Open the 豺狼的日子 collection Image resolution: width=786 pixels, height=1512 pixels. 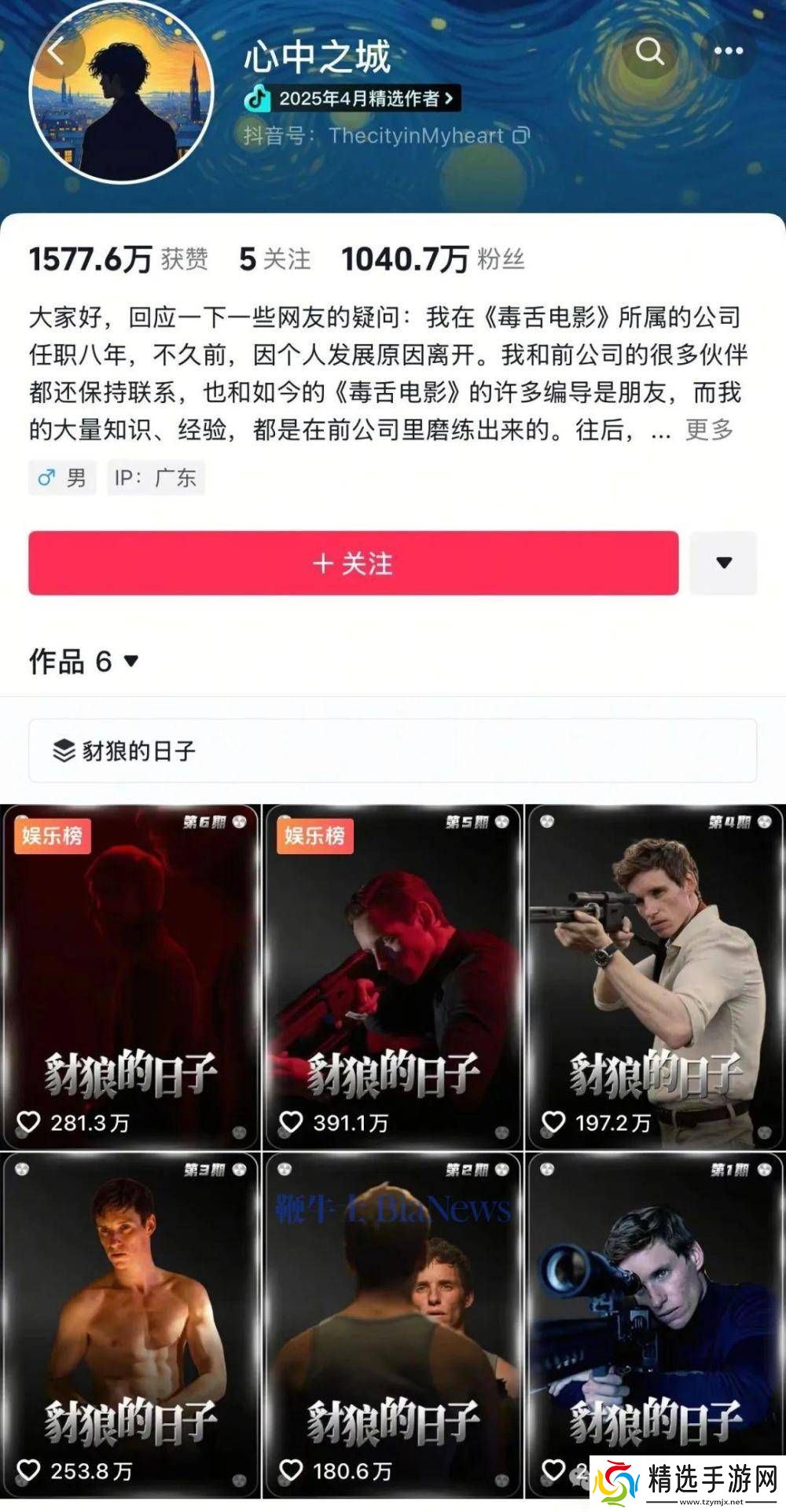coord(392,750)
